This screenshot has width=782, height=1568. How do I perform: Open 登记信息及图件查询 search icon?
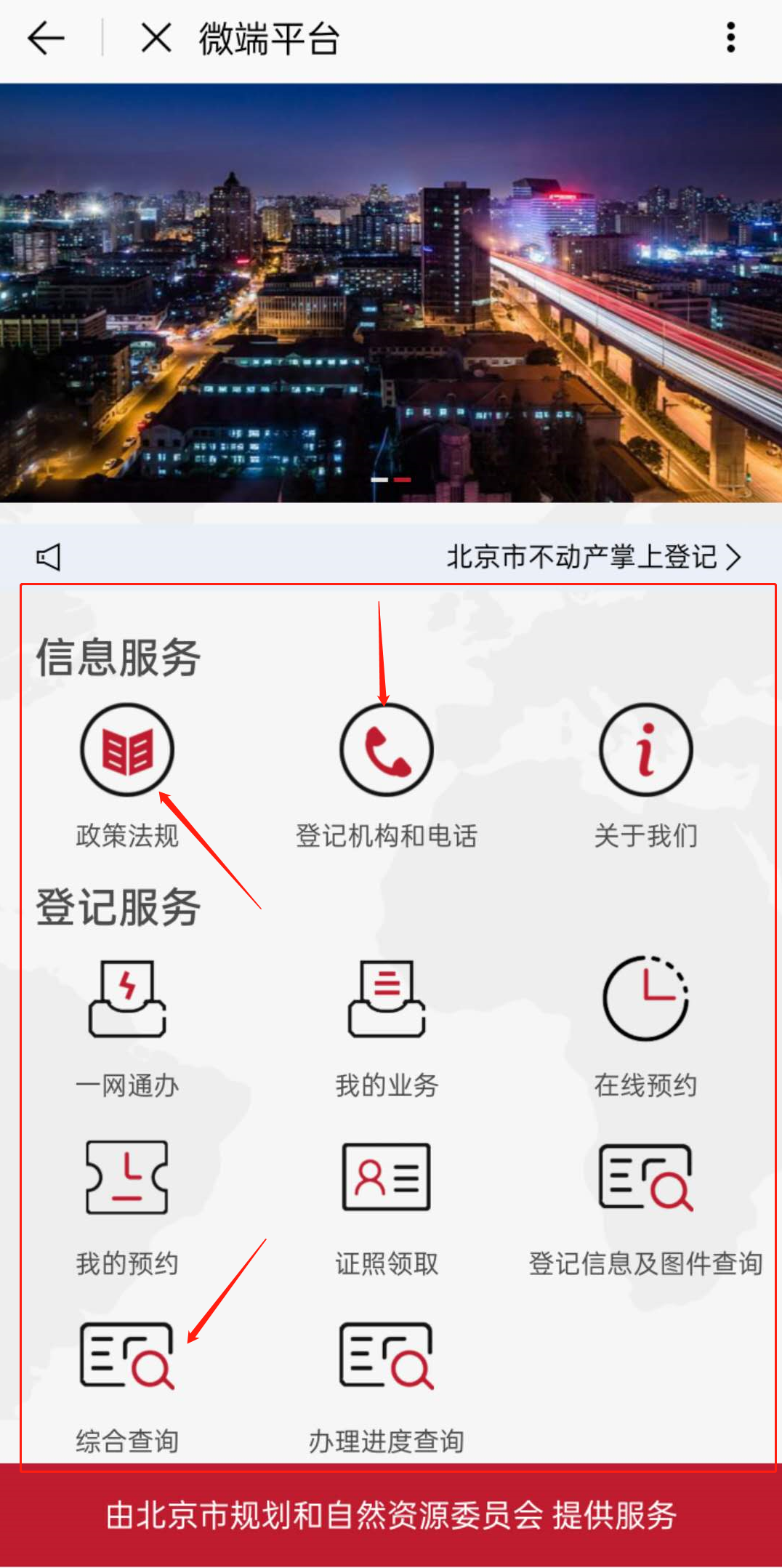[x=645, y=1179]
